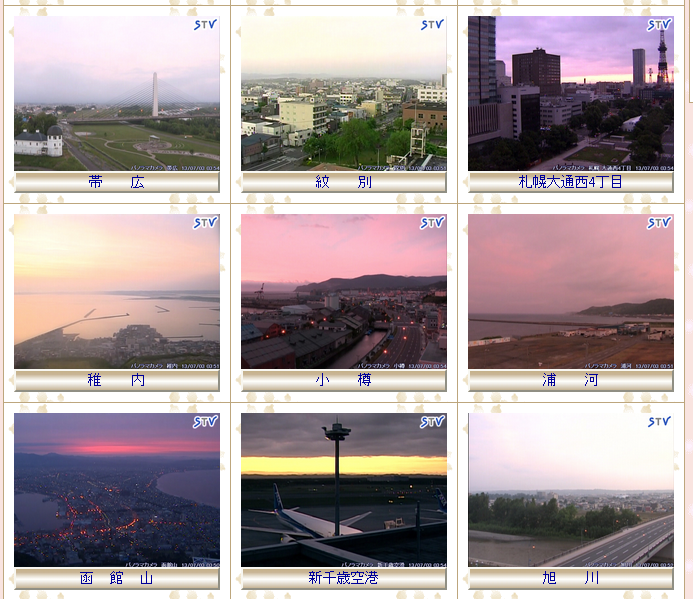The width and height of the screenshot is (693, 599).
Task: Open the 新千歳空港 airport camera image
Action: (343, 489)
